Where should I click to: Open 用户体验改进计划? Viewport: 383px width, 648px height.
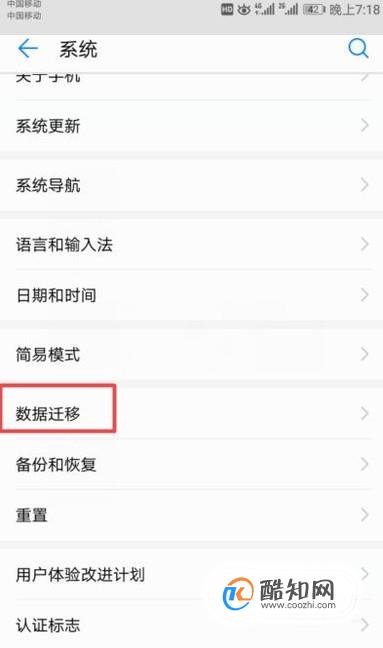pos(191,574)
